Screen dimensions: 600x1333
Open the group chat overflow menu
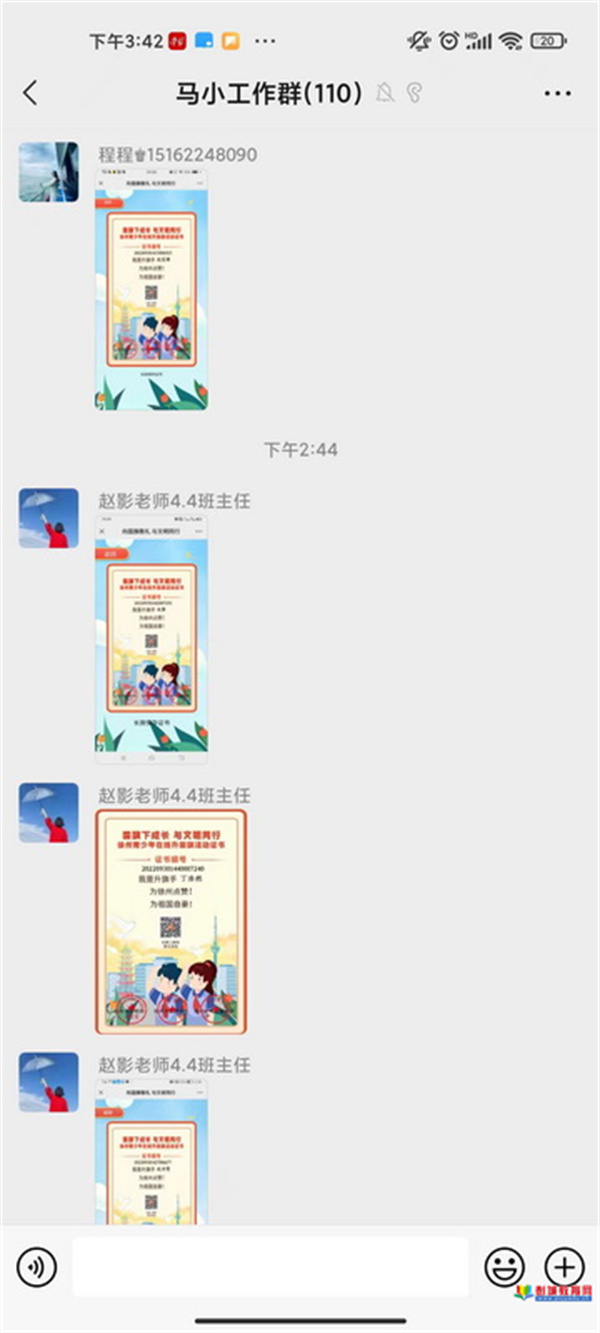557,93
